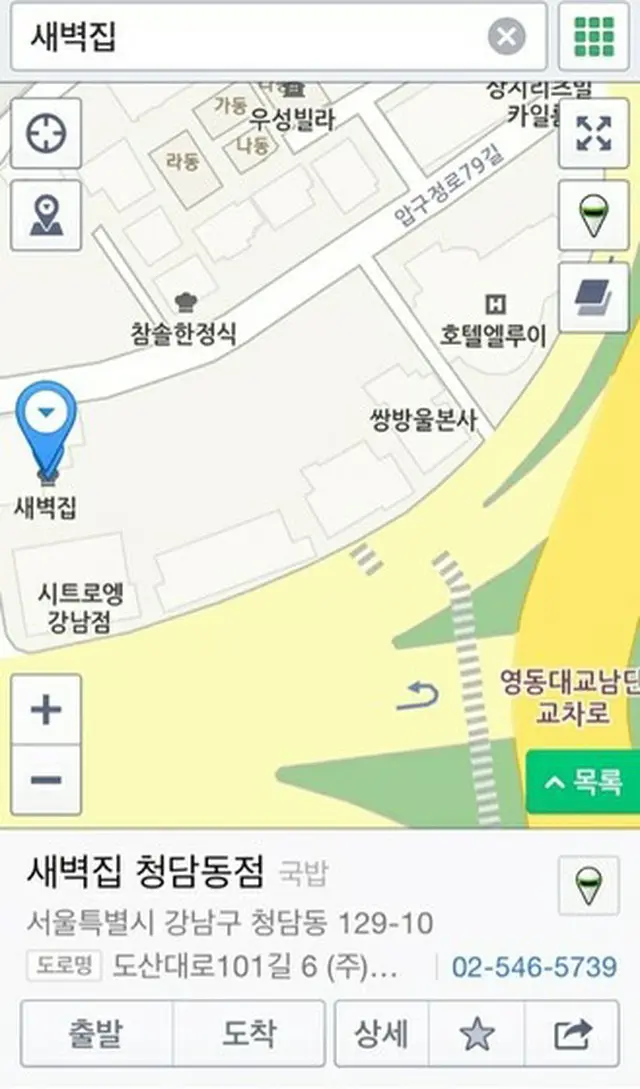Image resolution: width=640 pixels, height=1089 pixels.
Task: Switch map to fullscreen view
Action: pyautogui.click(x=593, y=134)
